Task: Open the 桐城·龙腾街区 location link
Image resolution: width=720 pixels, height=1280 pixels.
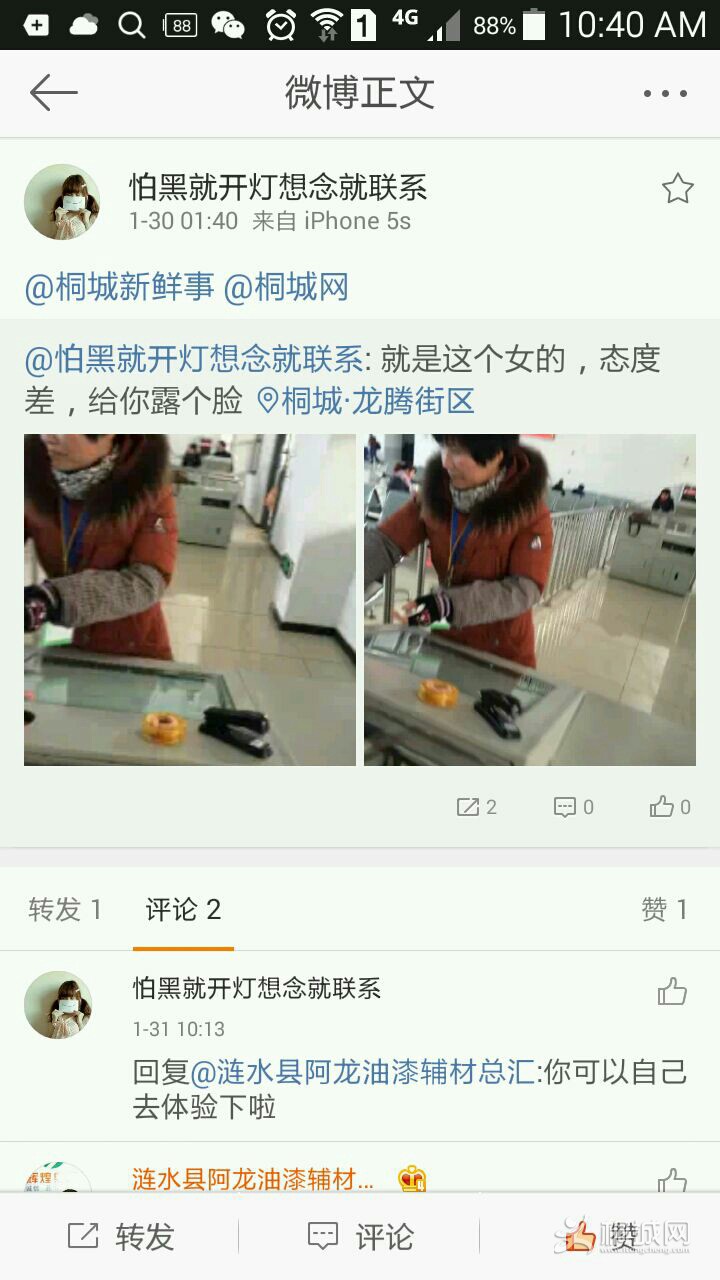Action: (366, 402)
